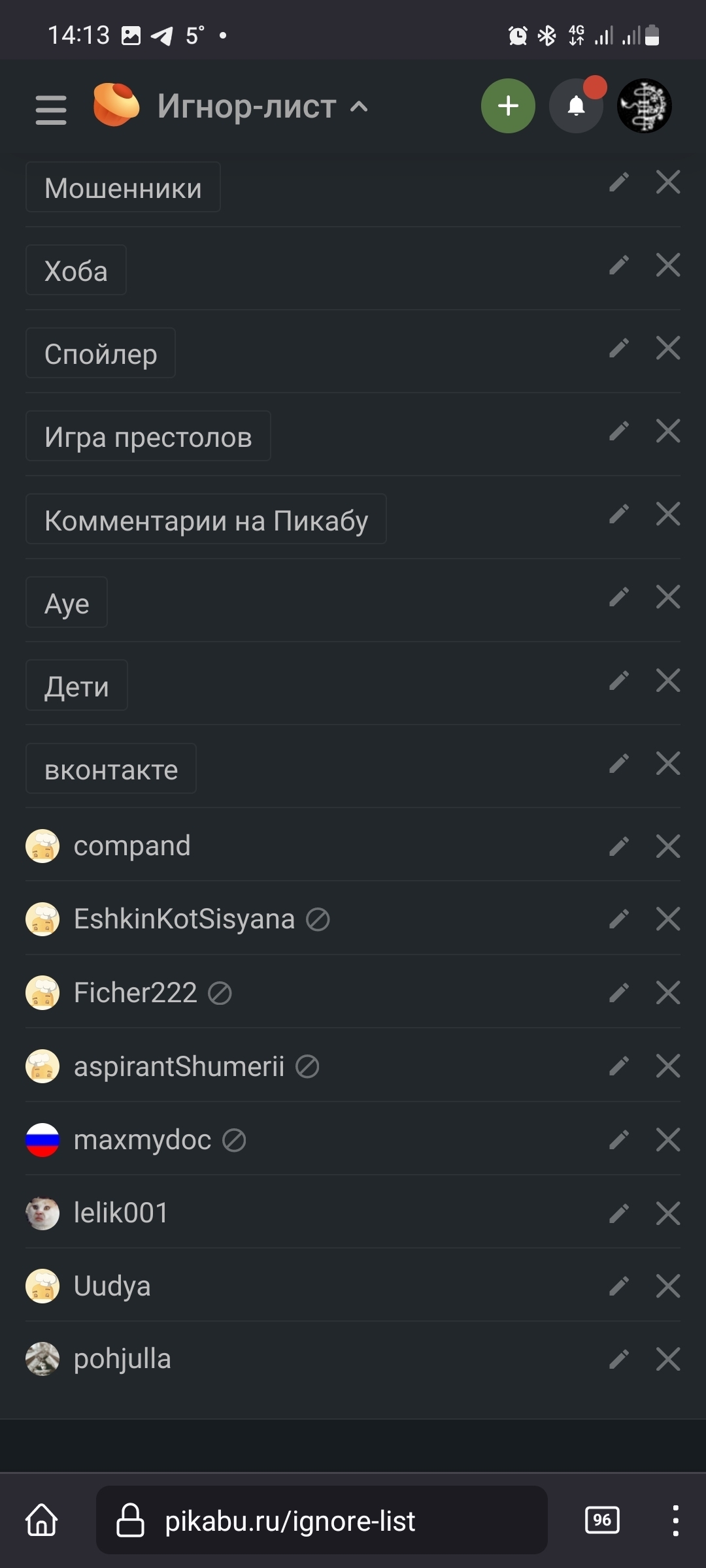Open the hamburger side menu
This screenshot has width=706, height=1568.
[x=51, y=108]
